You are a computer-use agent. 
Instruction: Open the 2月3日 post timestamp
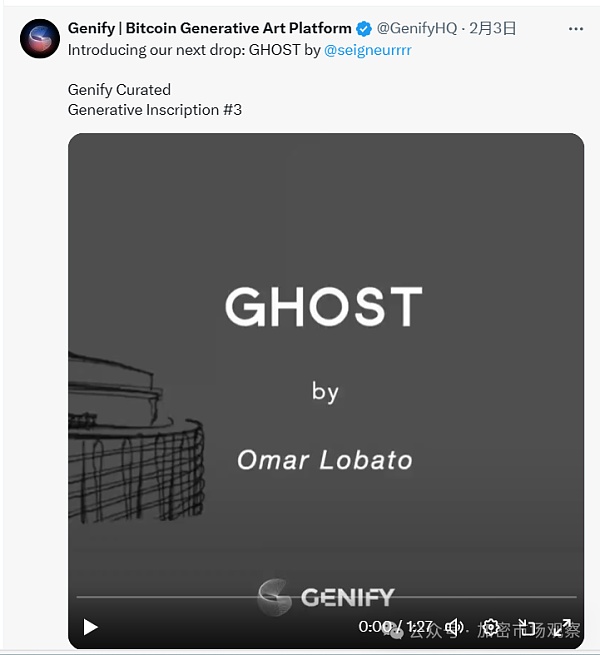(x=494, y=28)
